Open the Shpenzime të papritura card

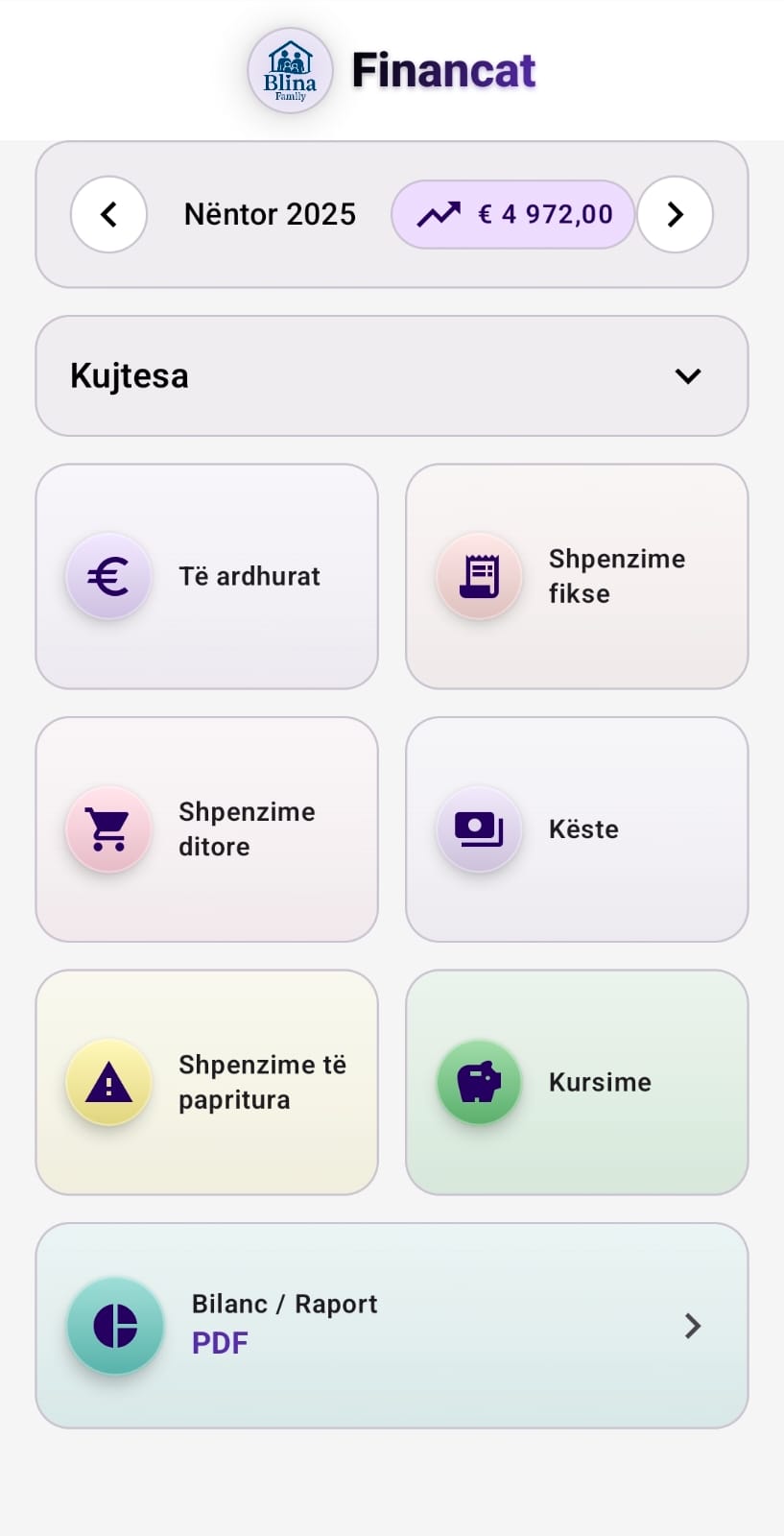(x=206, y=1082)
